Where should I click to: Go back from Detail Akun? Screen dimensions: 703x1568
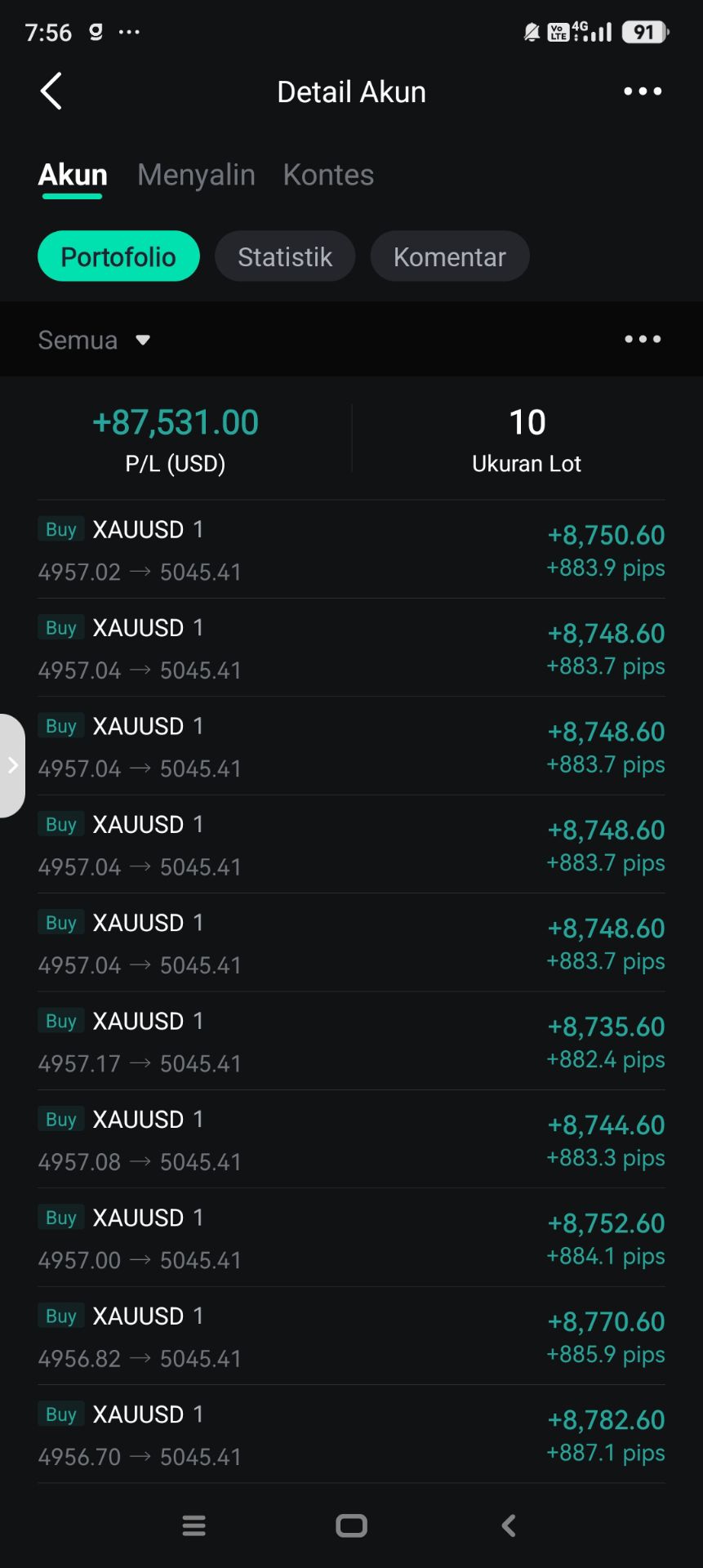pos(51,91)
